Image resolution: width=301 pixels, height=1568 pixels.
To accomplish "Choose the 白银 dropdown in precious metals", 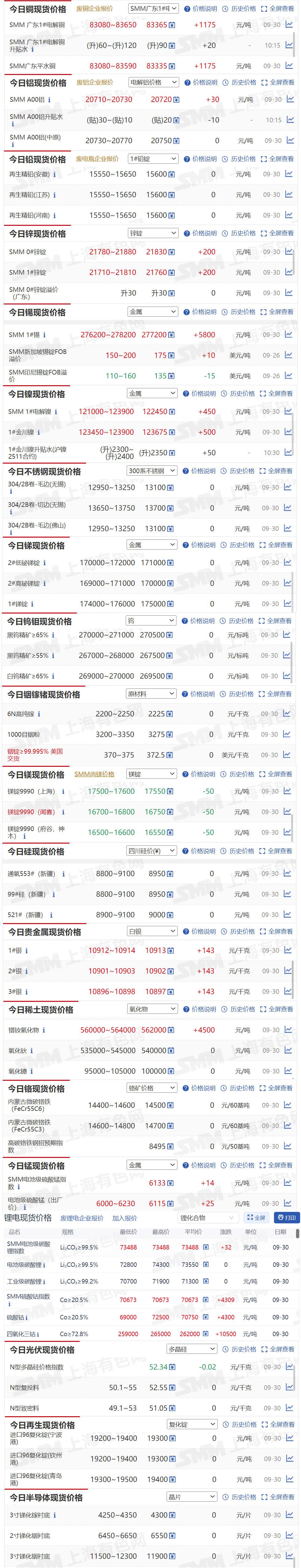I will point(152,931).
